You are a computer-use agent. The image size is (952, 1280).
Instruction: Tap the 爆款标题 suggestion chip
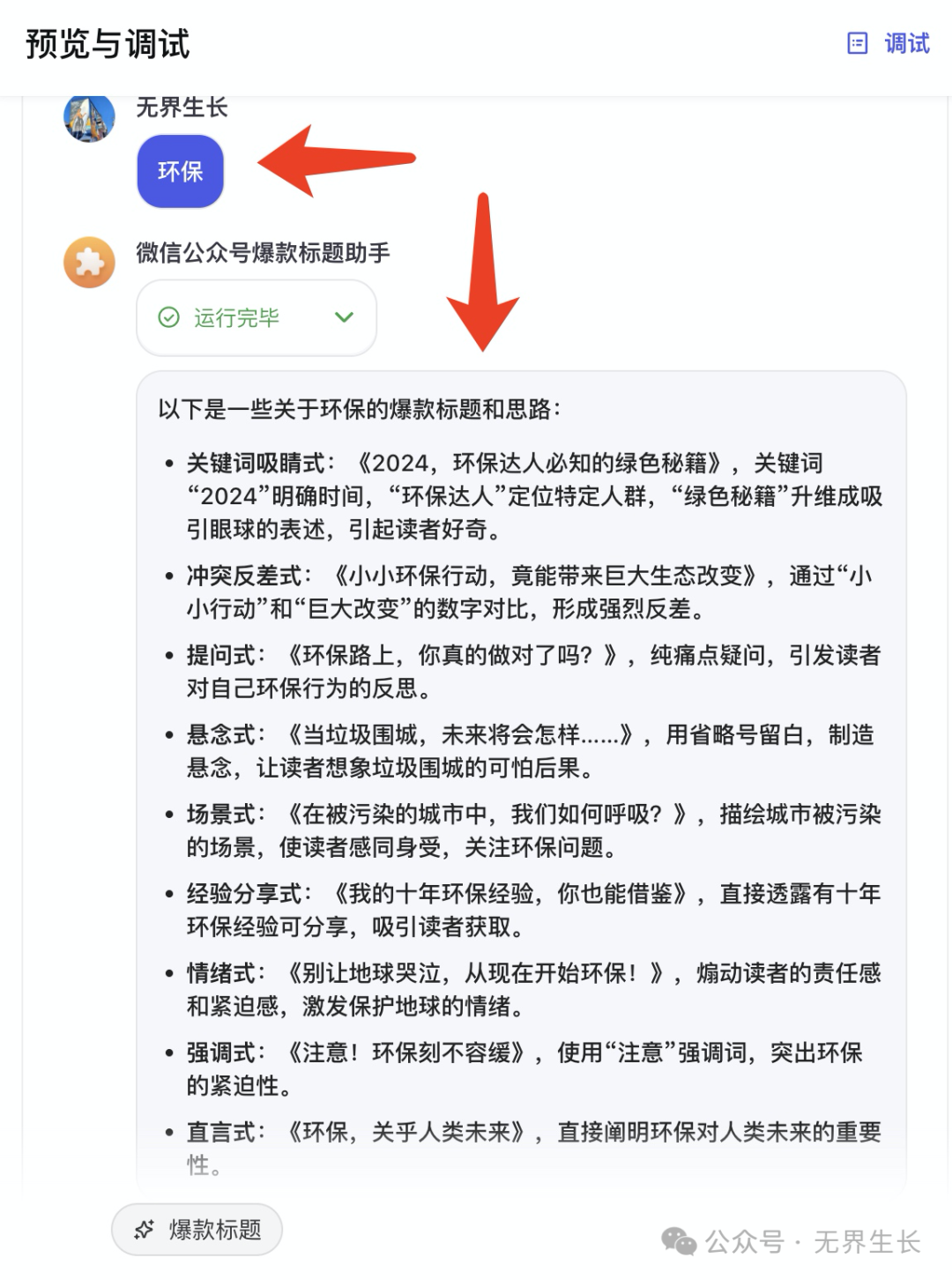pyautogui.click(x=197, y=1229)
